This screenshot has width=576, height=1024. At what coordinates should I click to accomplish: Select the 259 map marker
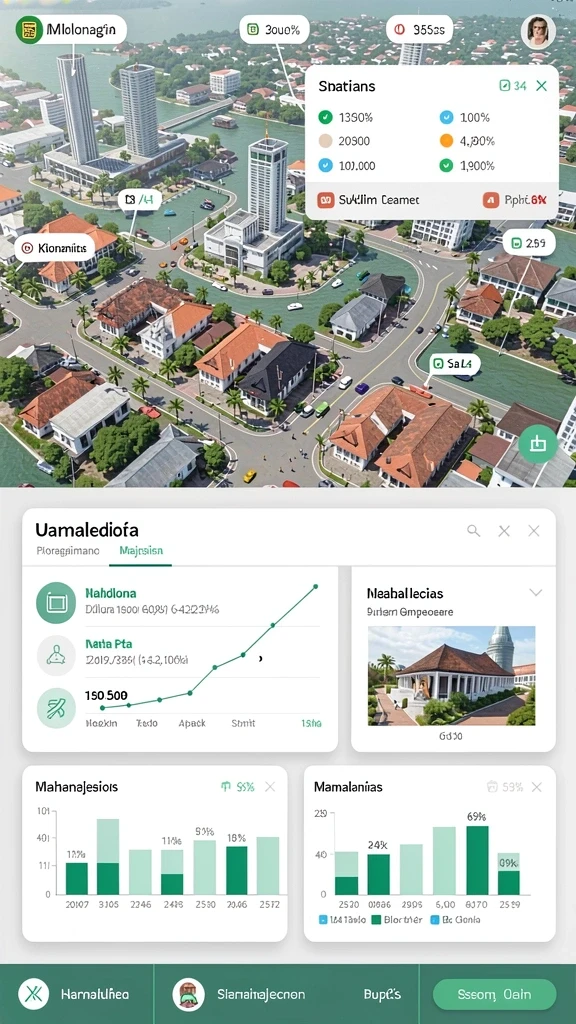(529, 243)
